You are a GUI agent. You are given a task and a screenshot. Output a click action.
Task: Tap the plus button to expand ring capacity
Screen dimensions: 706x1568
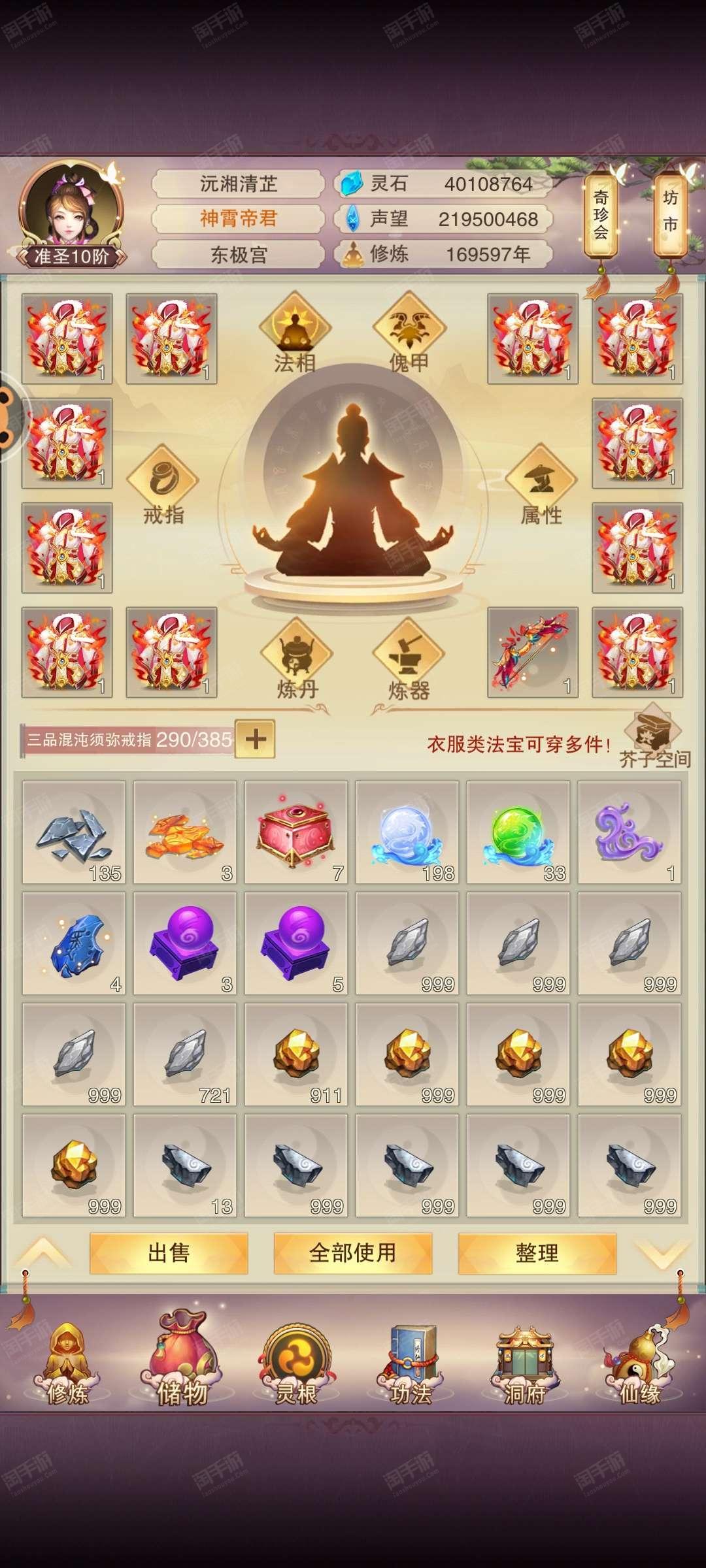tap(255, 739)
